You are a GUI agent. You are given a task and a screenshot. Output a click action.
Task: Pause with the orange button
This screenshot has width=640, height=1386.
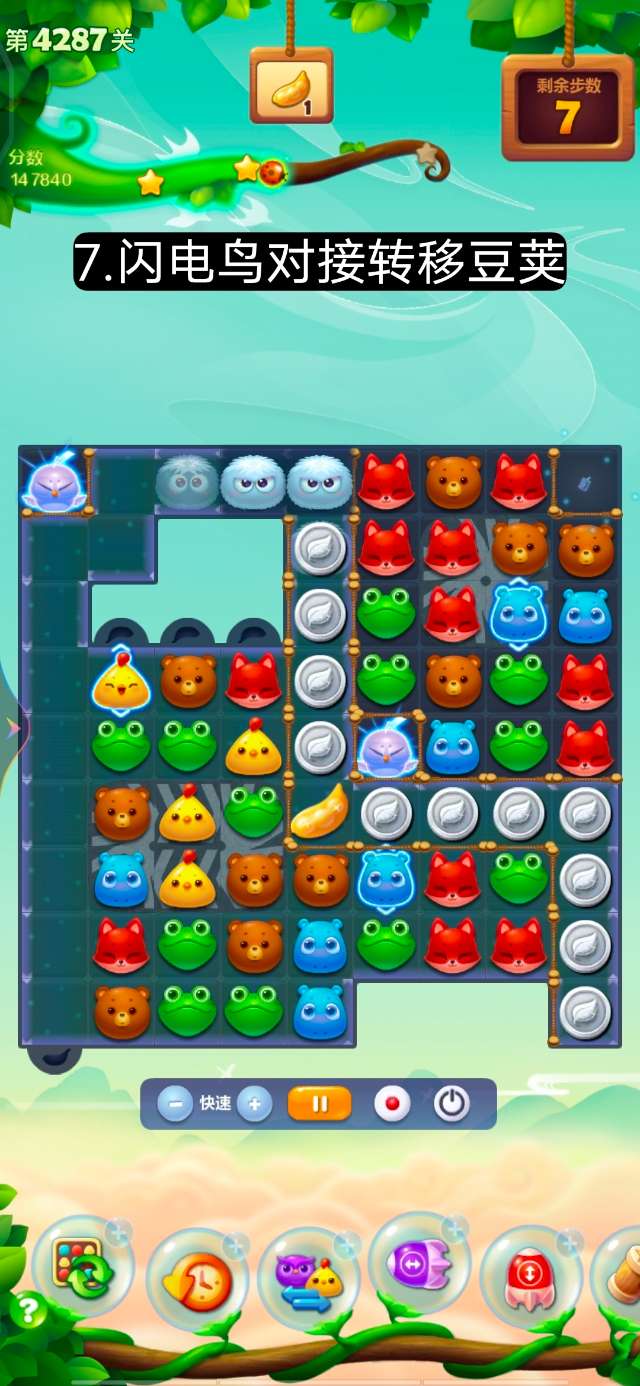point(320,1104)
